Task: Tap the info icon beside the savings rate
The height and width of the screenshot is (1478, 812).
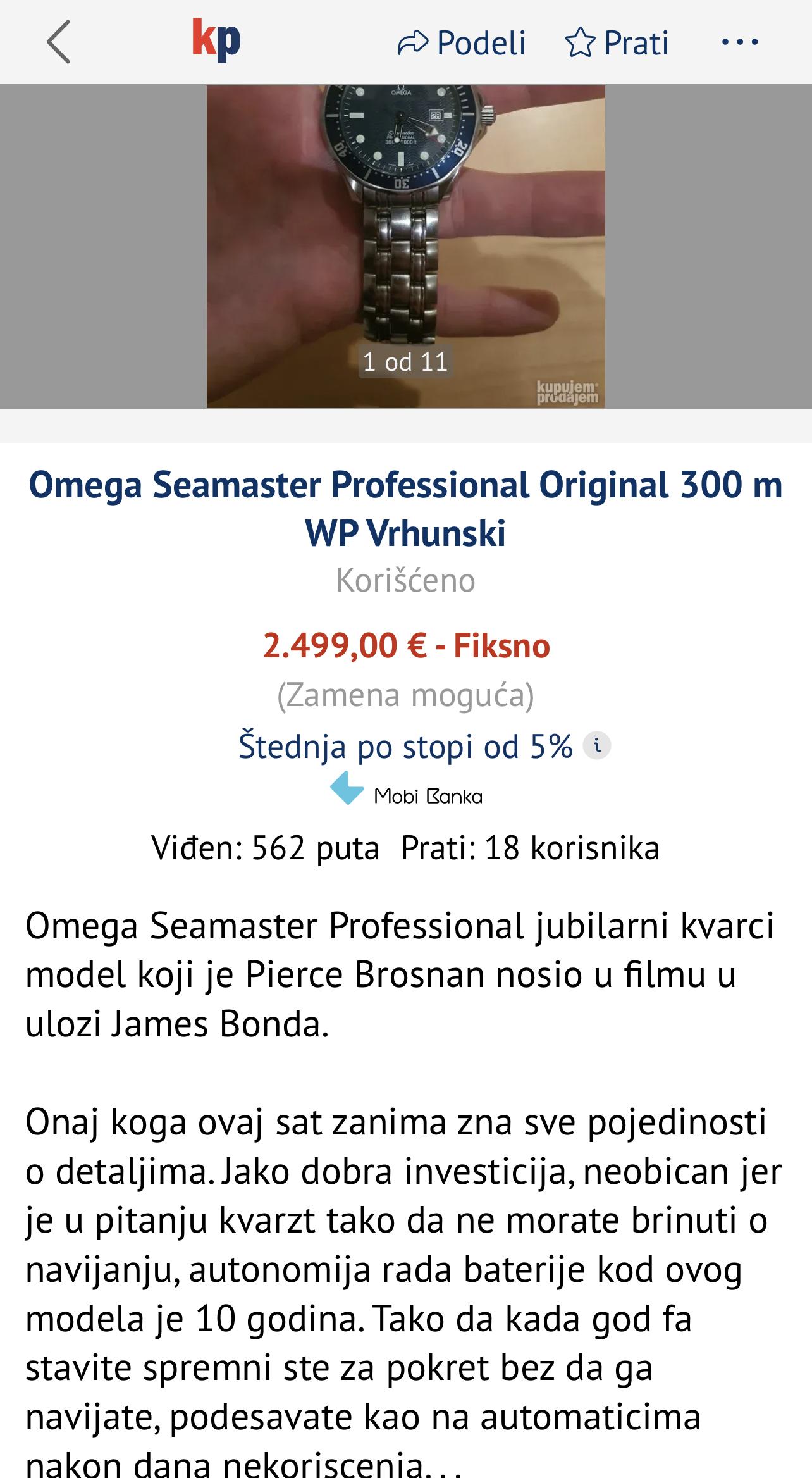Action: coord(596,745)
